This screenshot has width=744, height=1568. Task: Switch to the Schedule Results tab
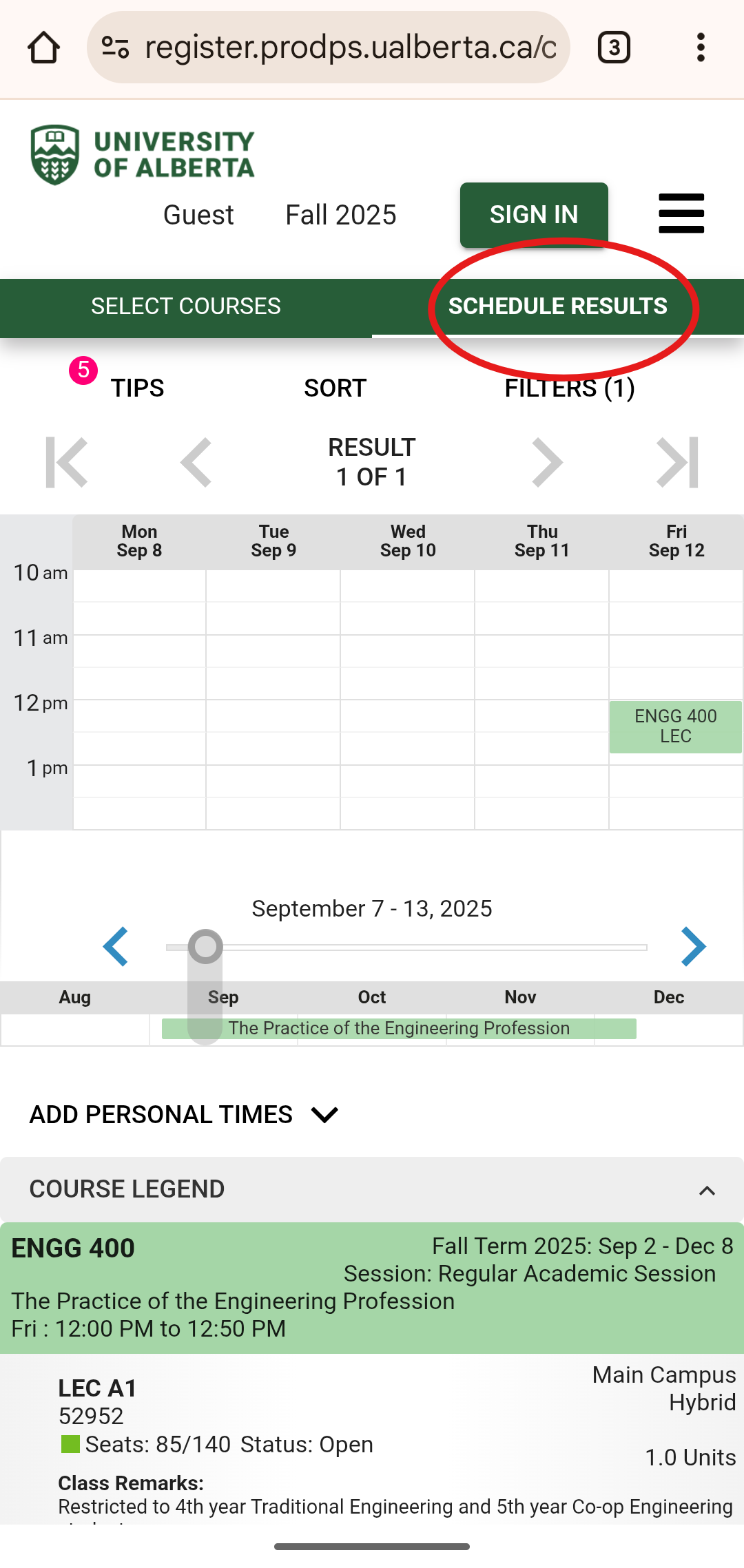(x=557, y=306)
